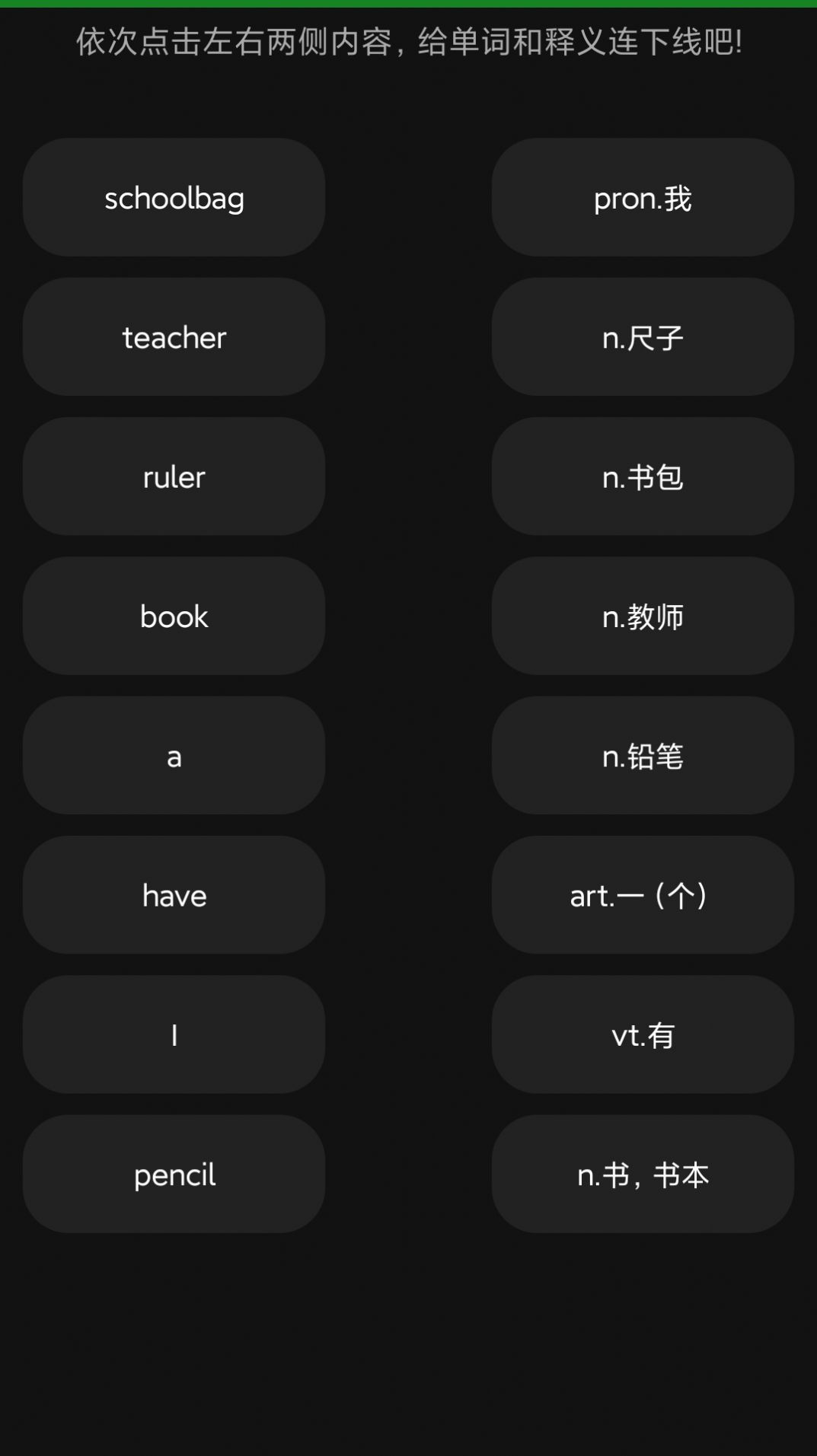Select the definition "n.铅笔"
Screen dimensions: 817x1456
tap(642, 756)
